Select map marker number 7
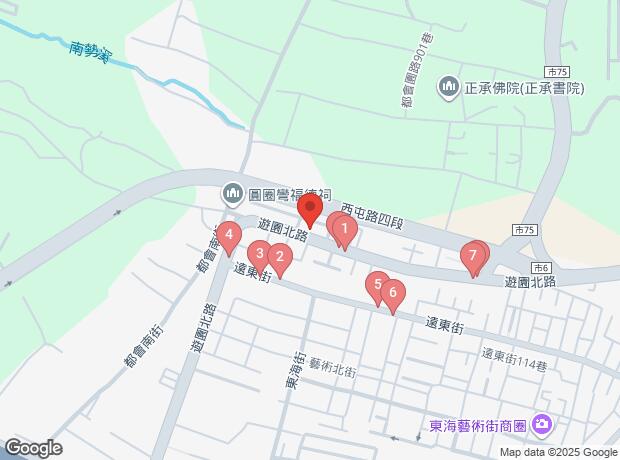Screen dimensions: 620x460 click(473, 256)
